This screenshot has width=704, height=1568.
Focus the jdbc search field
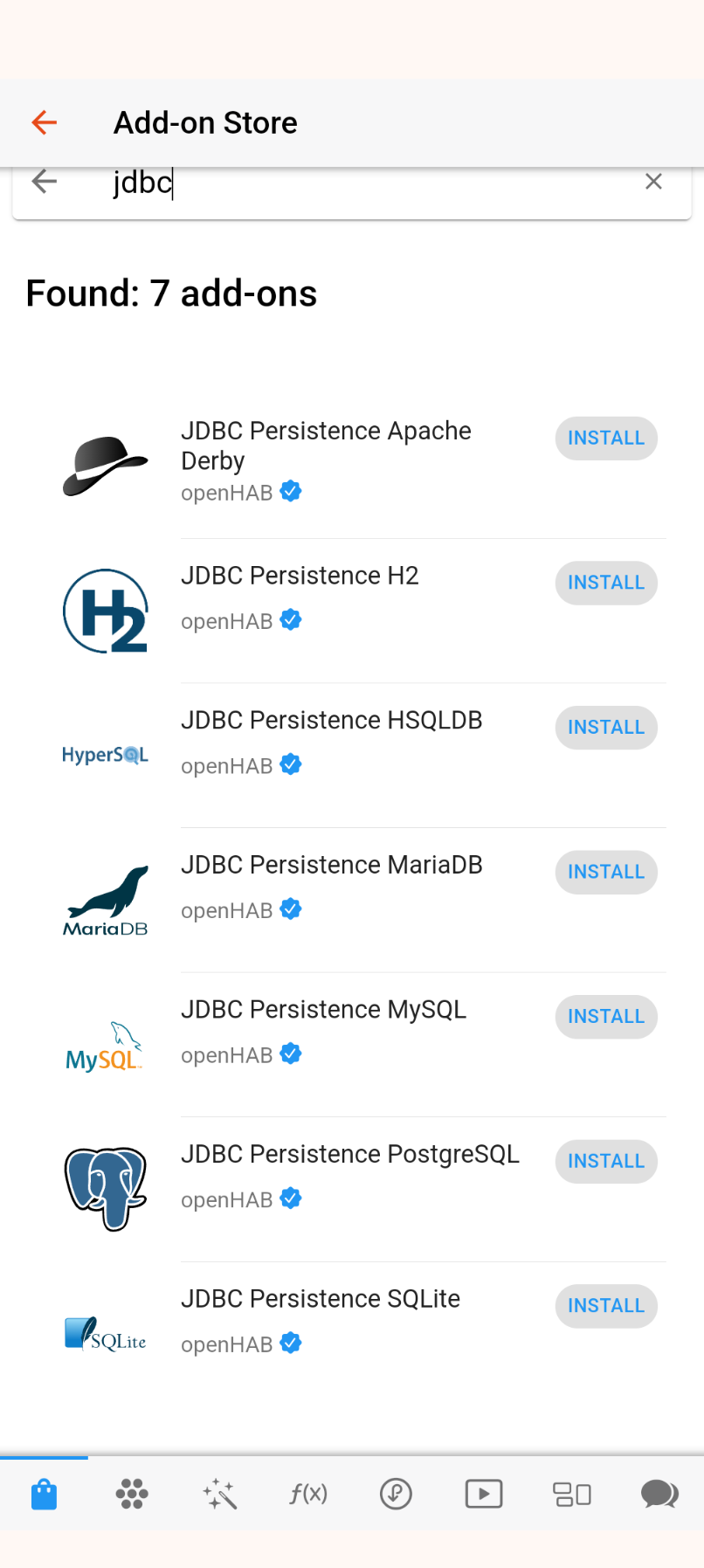(x=367, y=183)
